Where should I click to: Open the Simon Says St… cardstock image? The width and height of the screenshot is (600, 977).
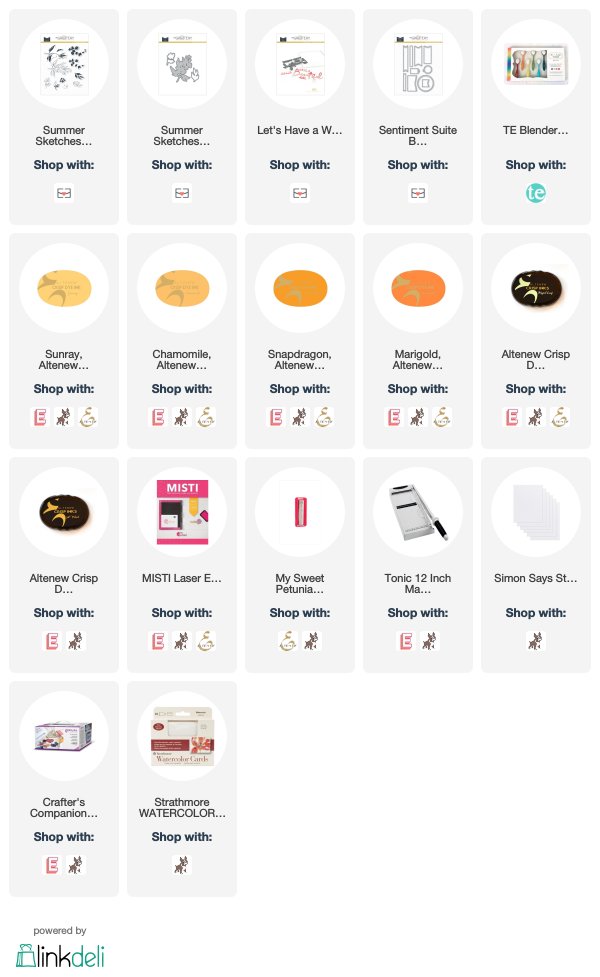click(x=536, y=512)
